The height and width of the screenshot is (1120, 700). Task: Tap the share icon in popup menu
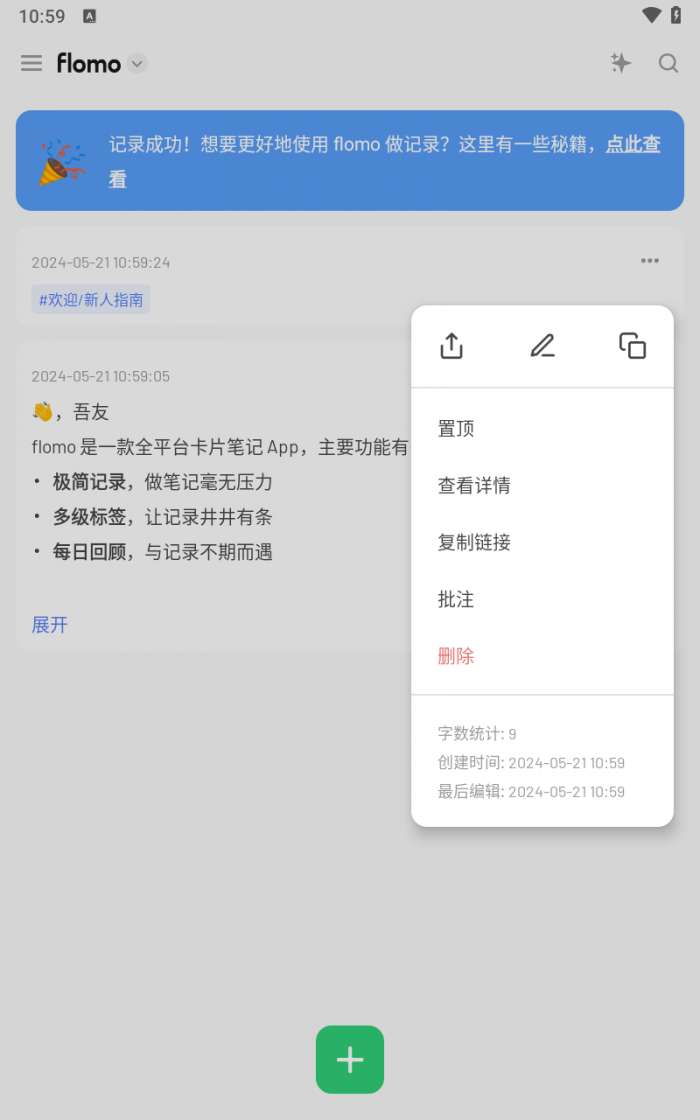click(451, 346)
